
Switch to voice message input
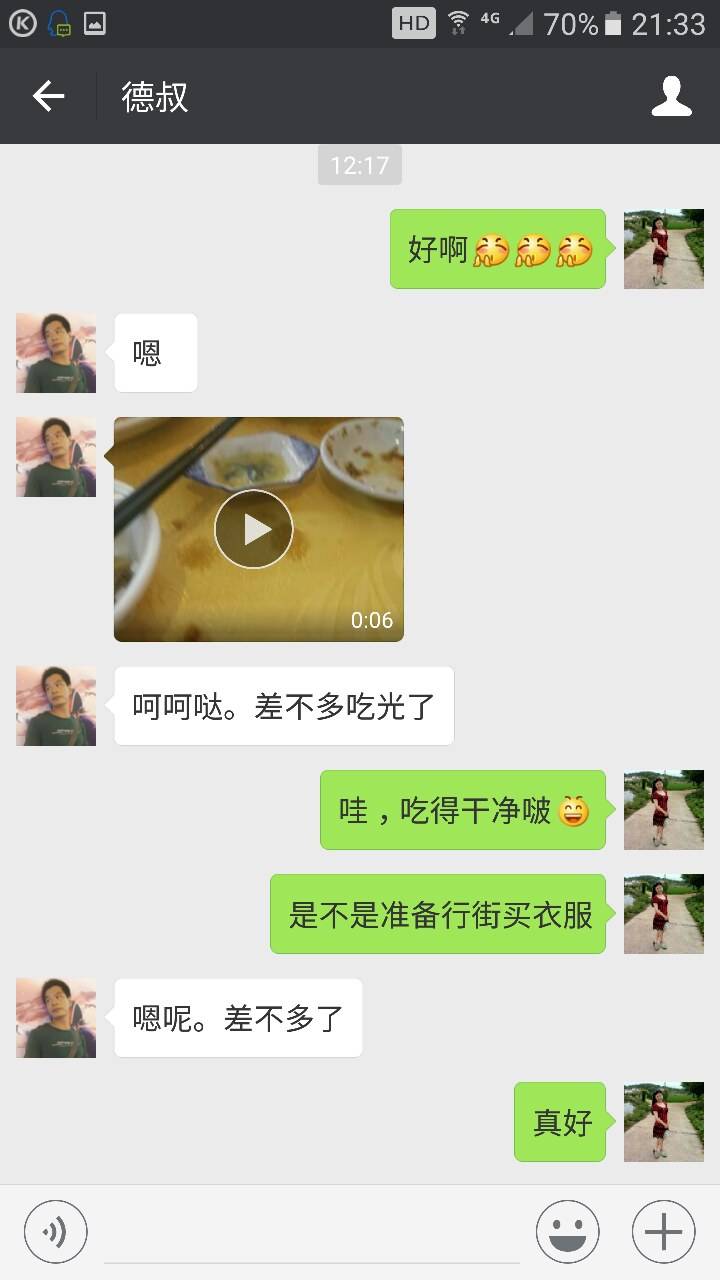pyautogui.click(x=56, y=1231)
